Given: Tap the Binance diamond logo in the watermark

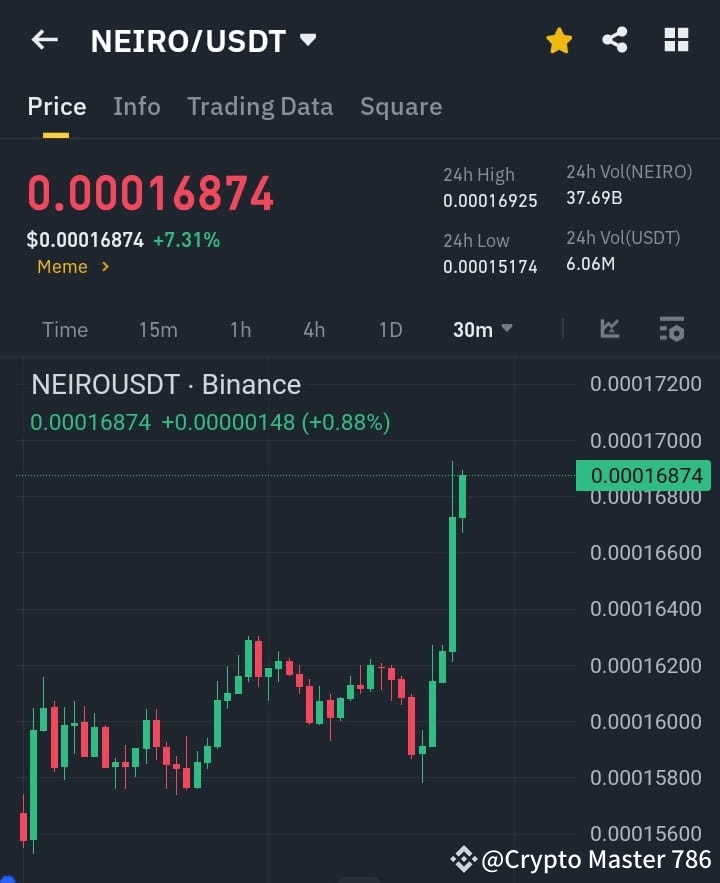Looking at the screenshot, I should point(463,858).
